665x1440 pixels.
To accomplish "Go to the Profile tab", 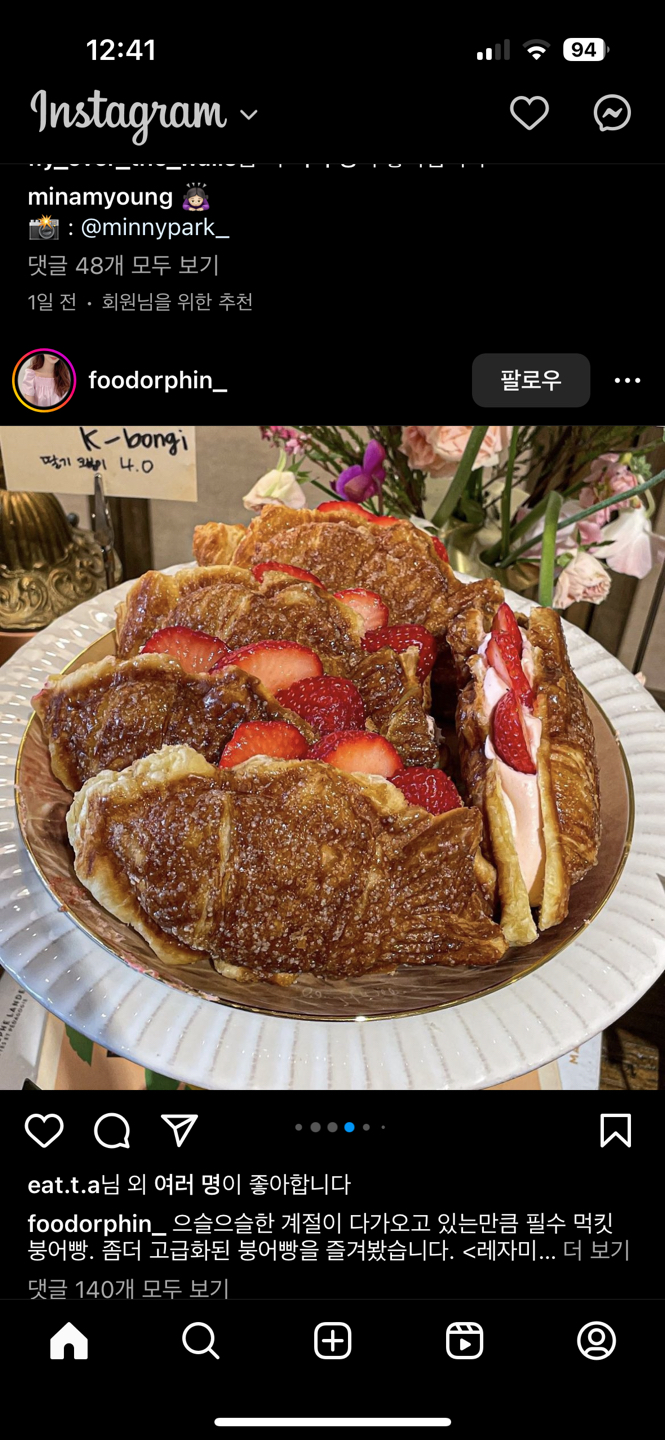I will (596, 1341).
